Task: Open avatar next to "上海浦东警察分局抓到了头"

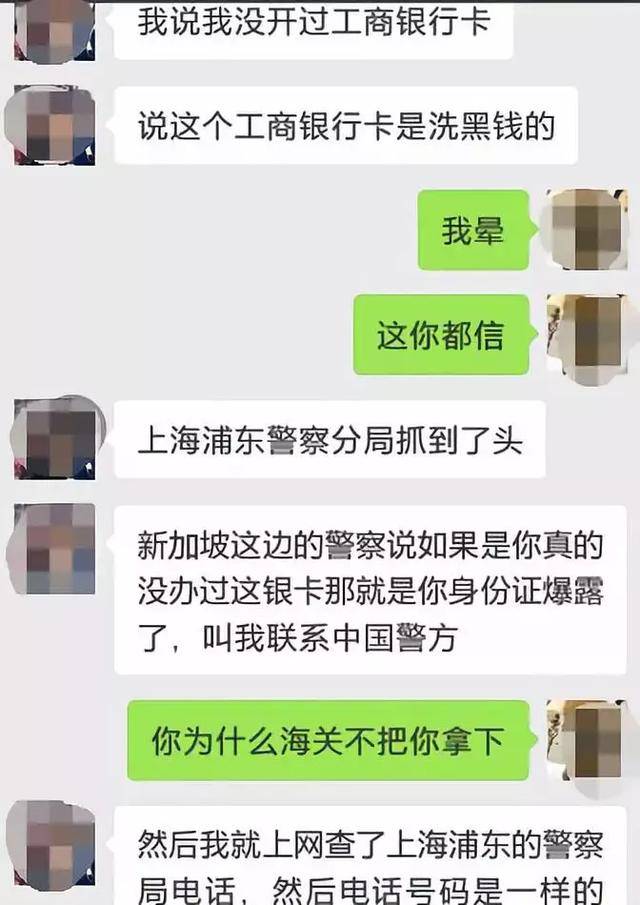Action: 55,439
